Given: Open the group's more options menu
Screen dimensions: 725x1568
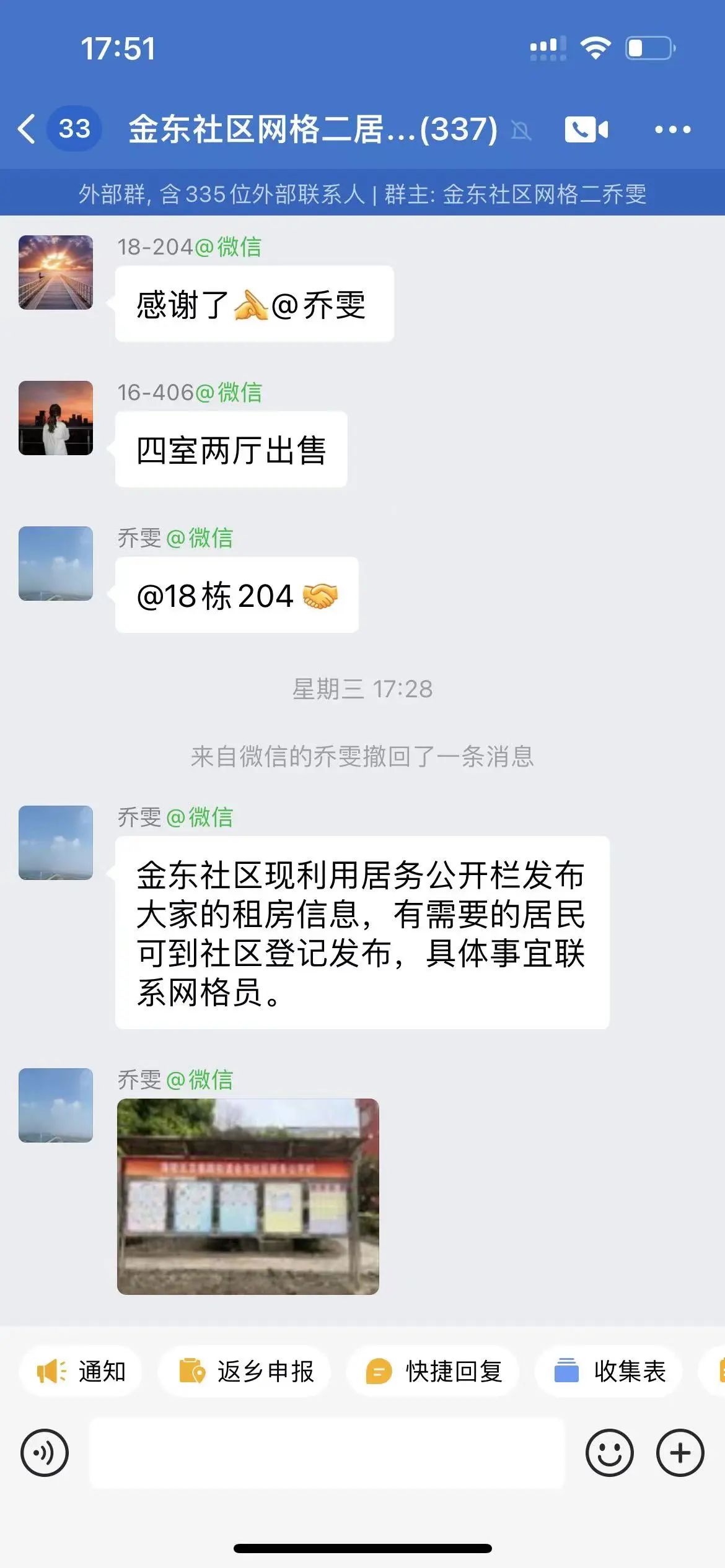Looking at the screenshot, I should coord(672,129).
